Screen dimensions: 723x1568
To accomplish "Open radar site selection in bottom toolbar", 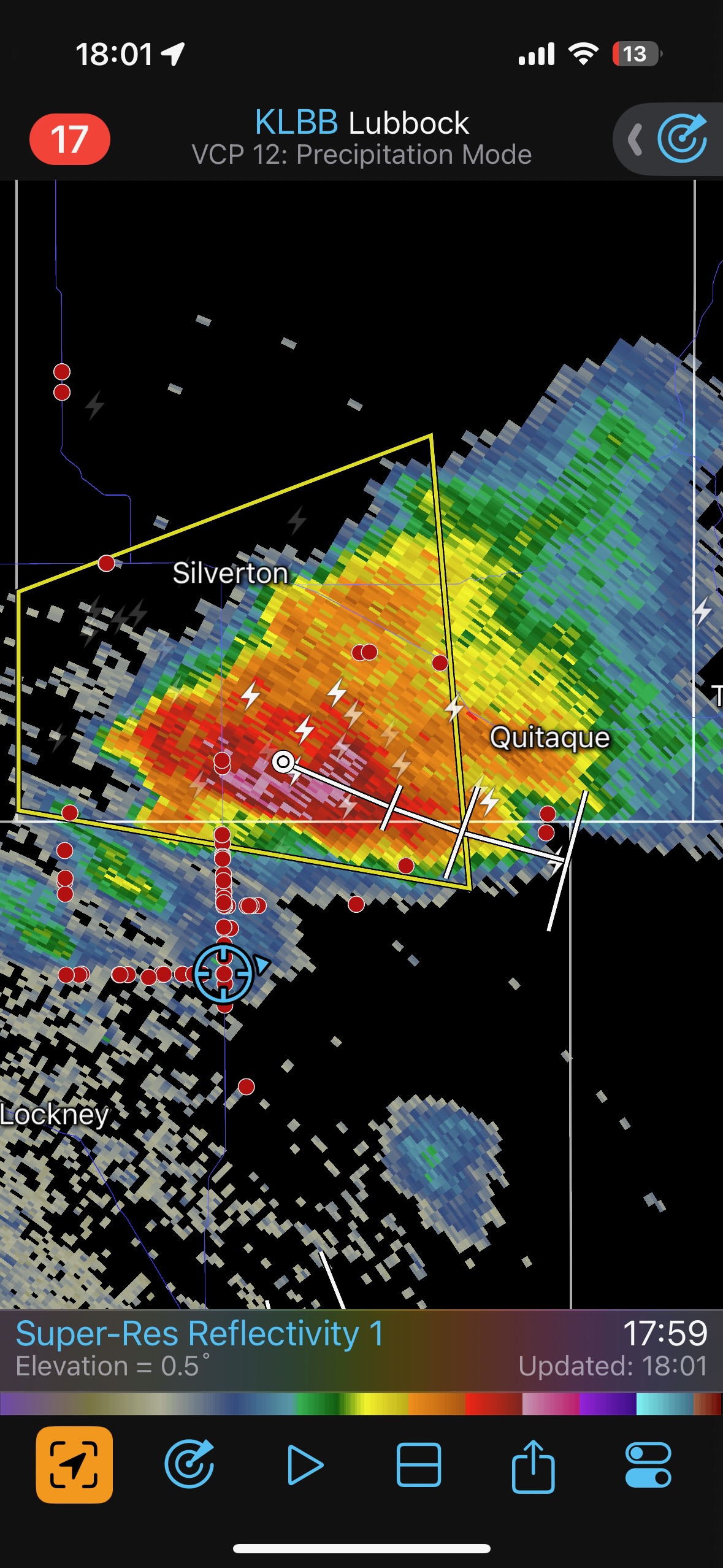I will [189, 1465].
